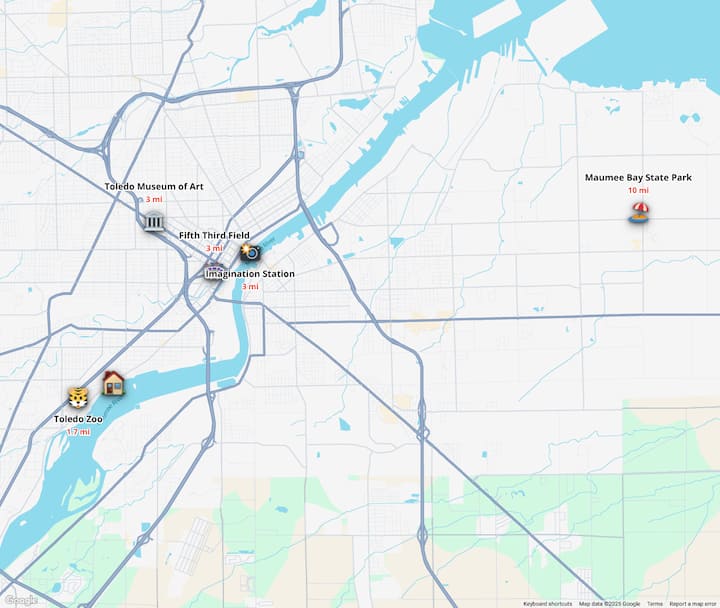The height and width of the screenshot is (608, 720).
Task: Open Keyboard shortcuts link
Action: coord(547,603)
